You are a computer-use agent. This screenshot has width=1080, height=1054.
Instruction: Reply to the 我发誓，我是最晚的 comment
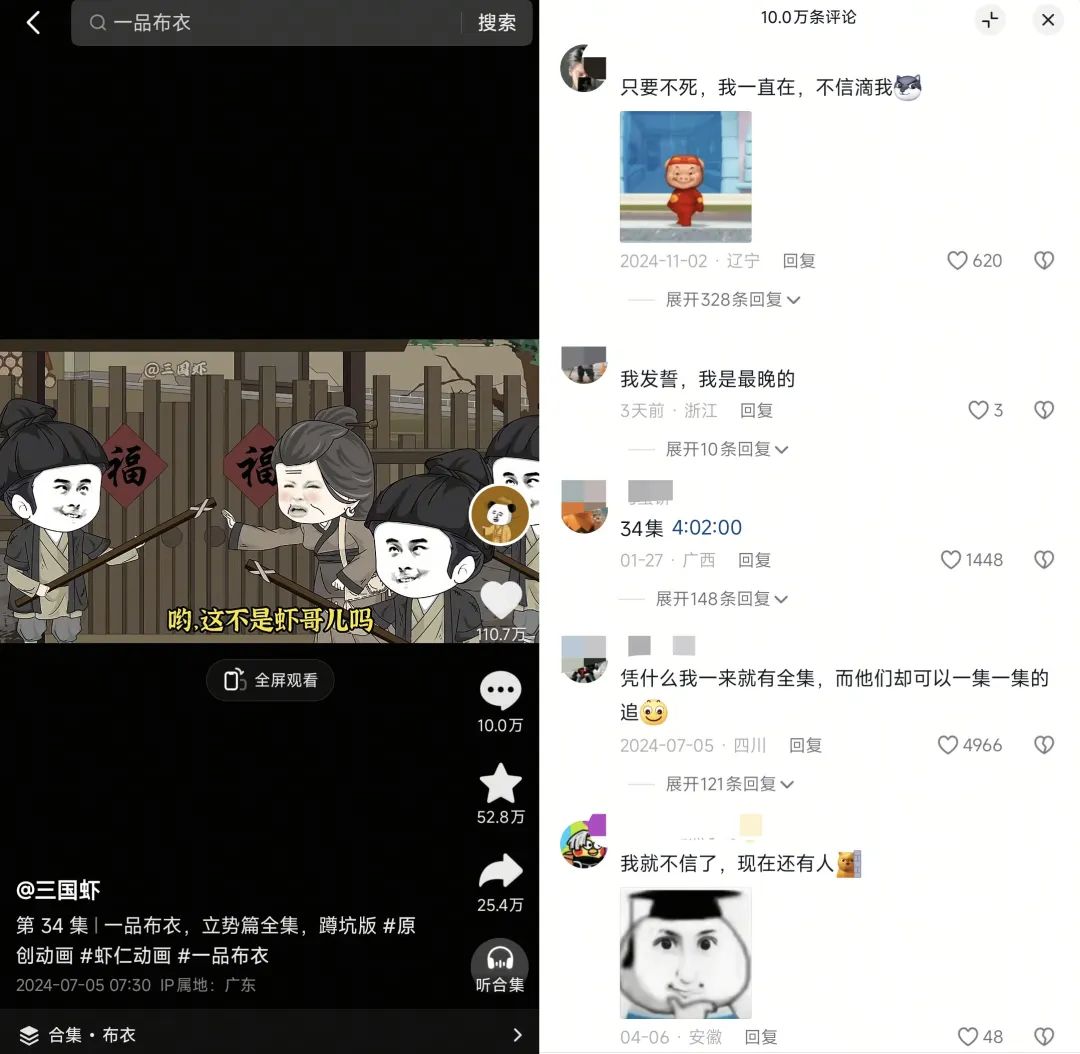(x=756, y=410)
